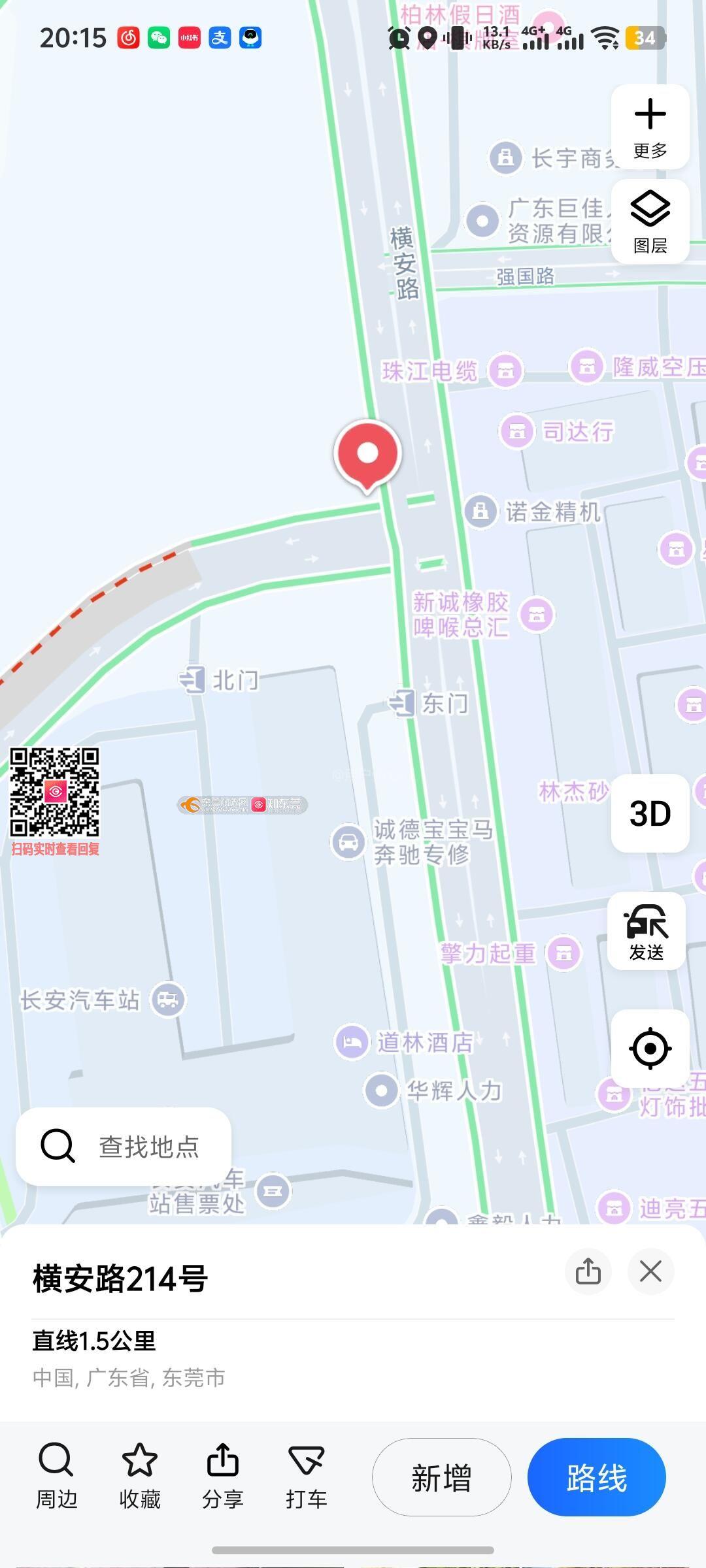Open the 图层 map layers panel
This screenshot has width=706, height=1568.
coord(650,221)
